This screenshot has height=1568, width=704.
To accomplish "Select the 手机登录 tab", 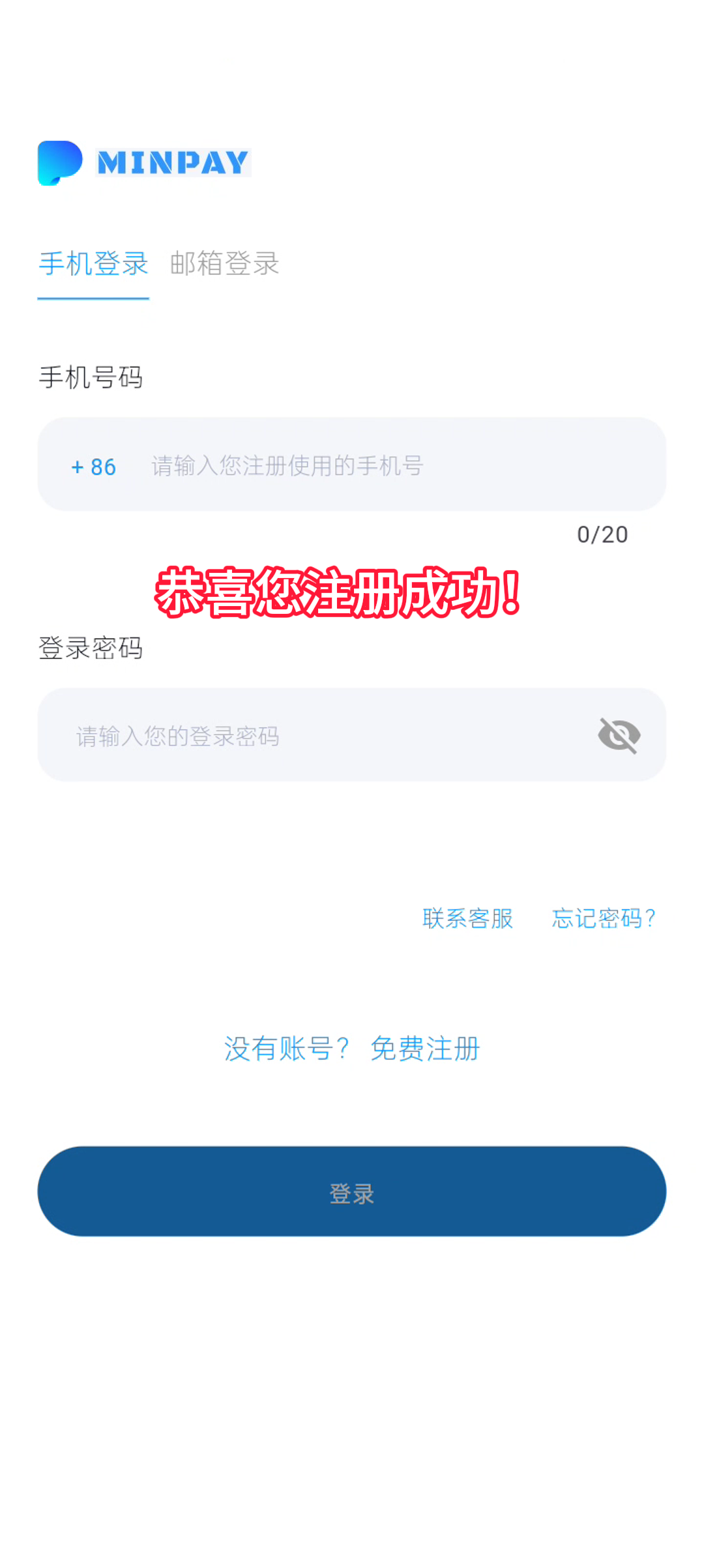I will [93, 264].
